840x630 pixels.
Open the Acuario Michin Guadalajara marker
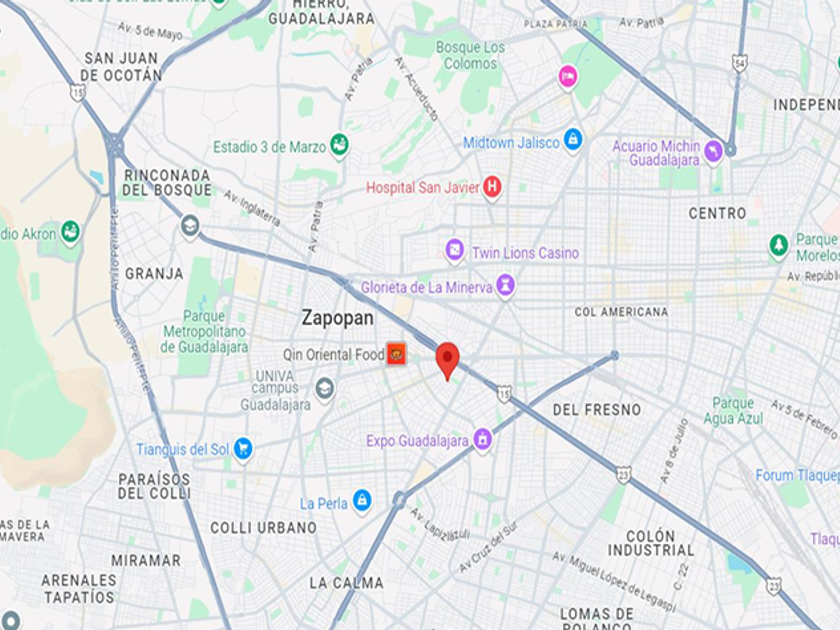pyautogui.click(x=713, y=153)
